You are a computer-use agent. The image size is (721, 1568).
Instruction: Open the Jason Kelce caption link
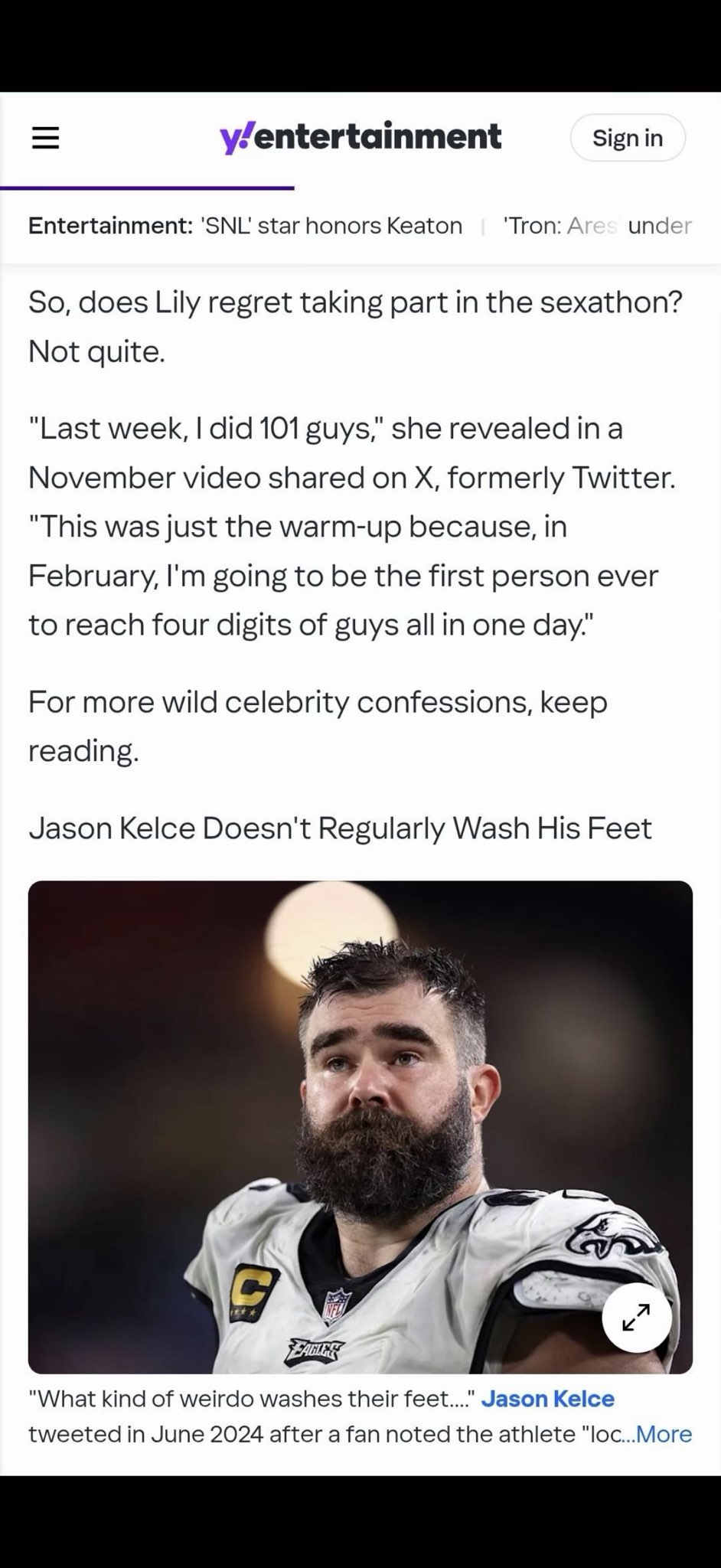tap(547, 1399)
